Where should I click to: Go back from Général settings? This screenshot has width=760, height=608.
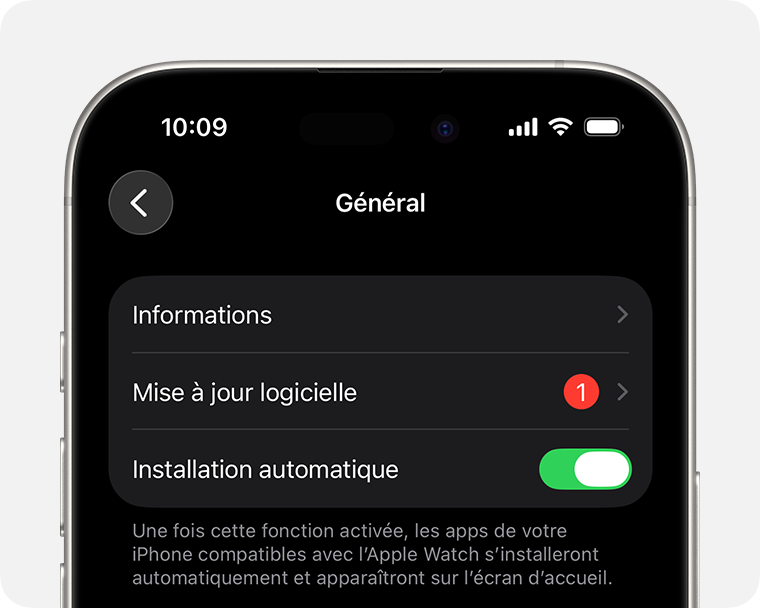click(140, 203)
